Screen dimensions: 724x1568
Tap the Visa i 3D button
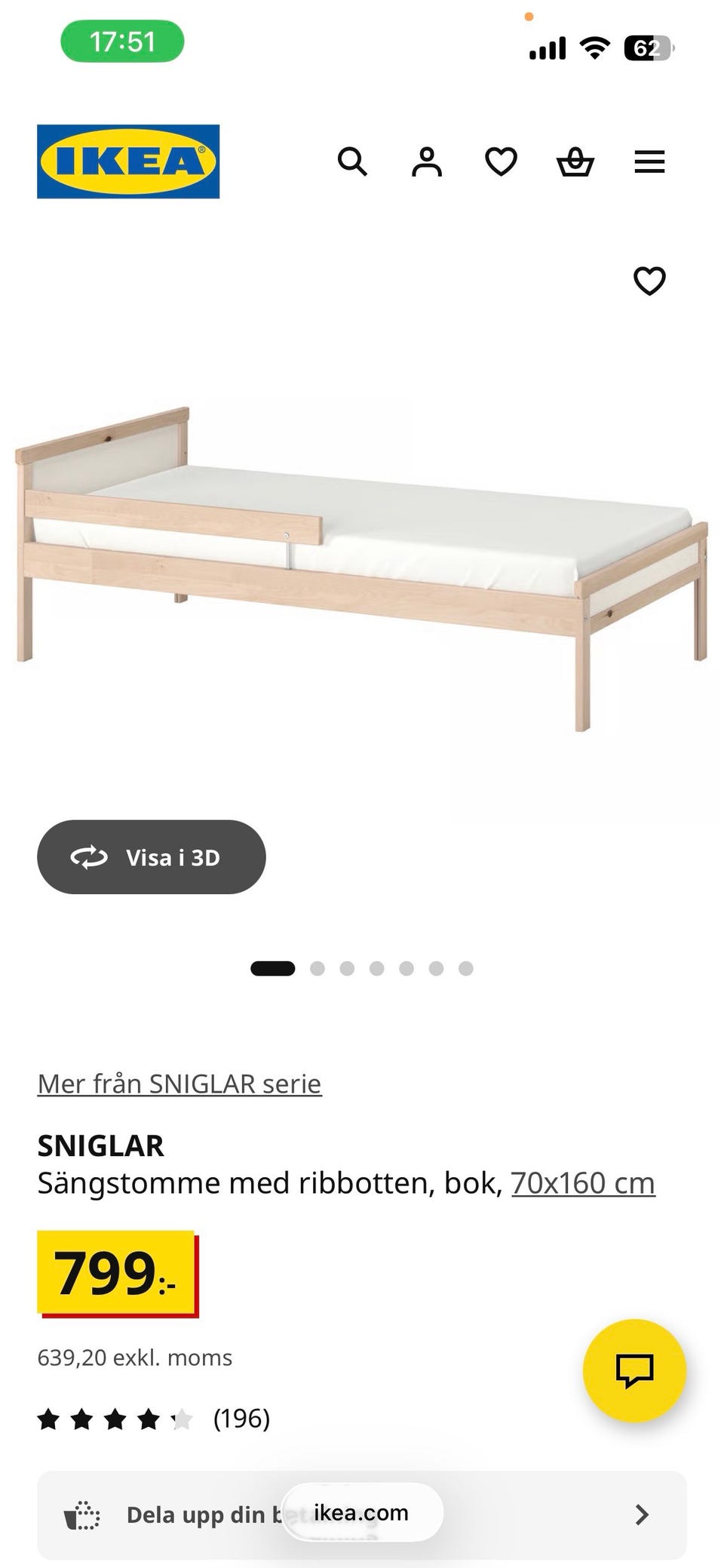coord(152,857)
